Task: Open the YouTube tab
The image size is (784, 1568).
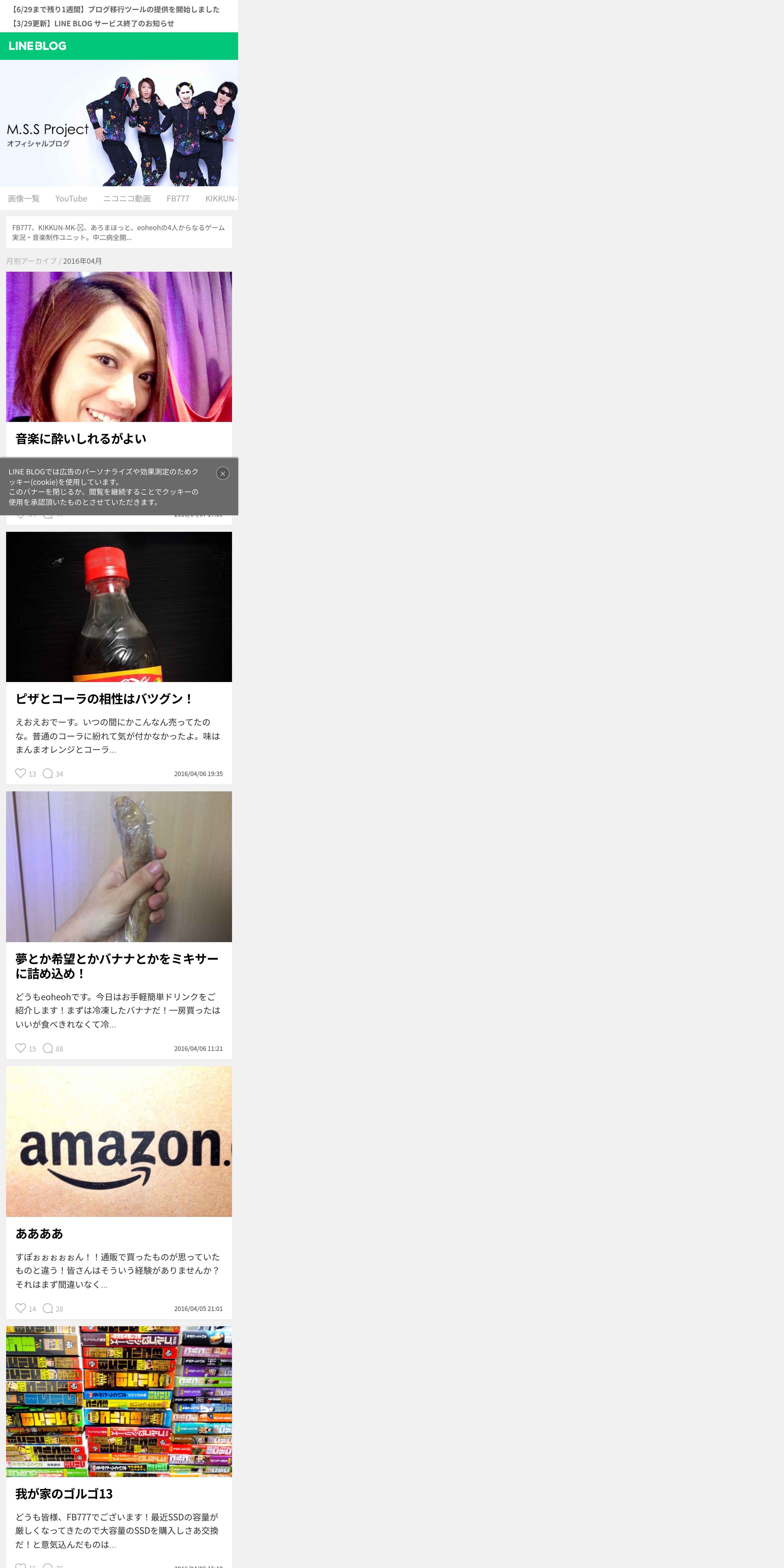Action: [71, 198]
